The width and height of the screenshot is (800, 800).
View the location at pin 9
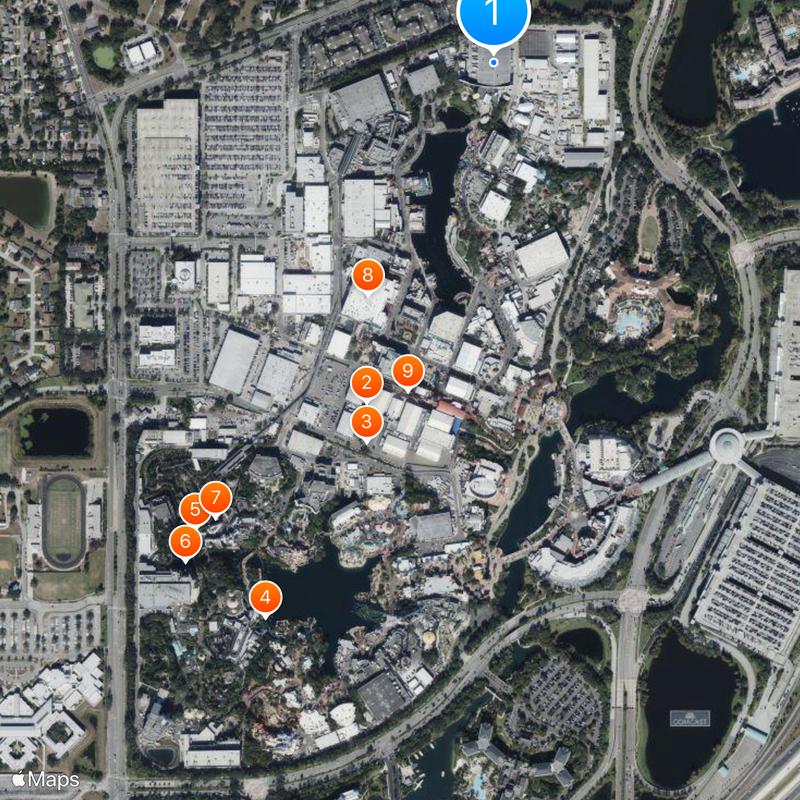point(407,371)
